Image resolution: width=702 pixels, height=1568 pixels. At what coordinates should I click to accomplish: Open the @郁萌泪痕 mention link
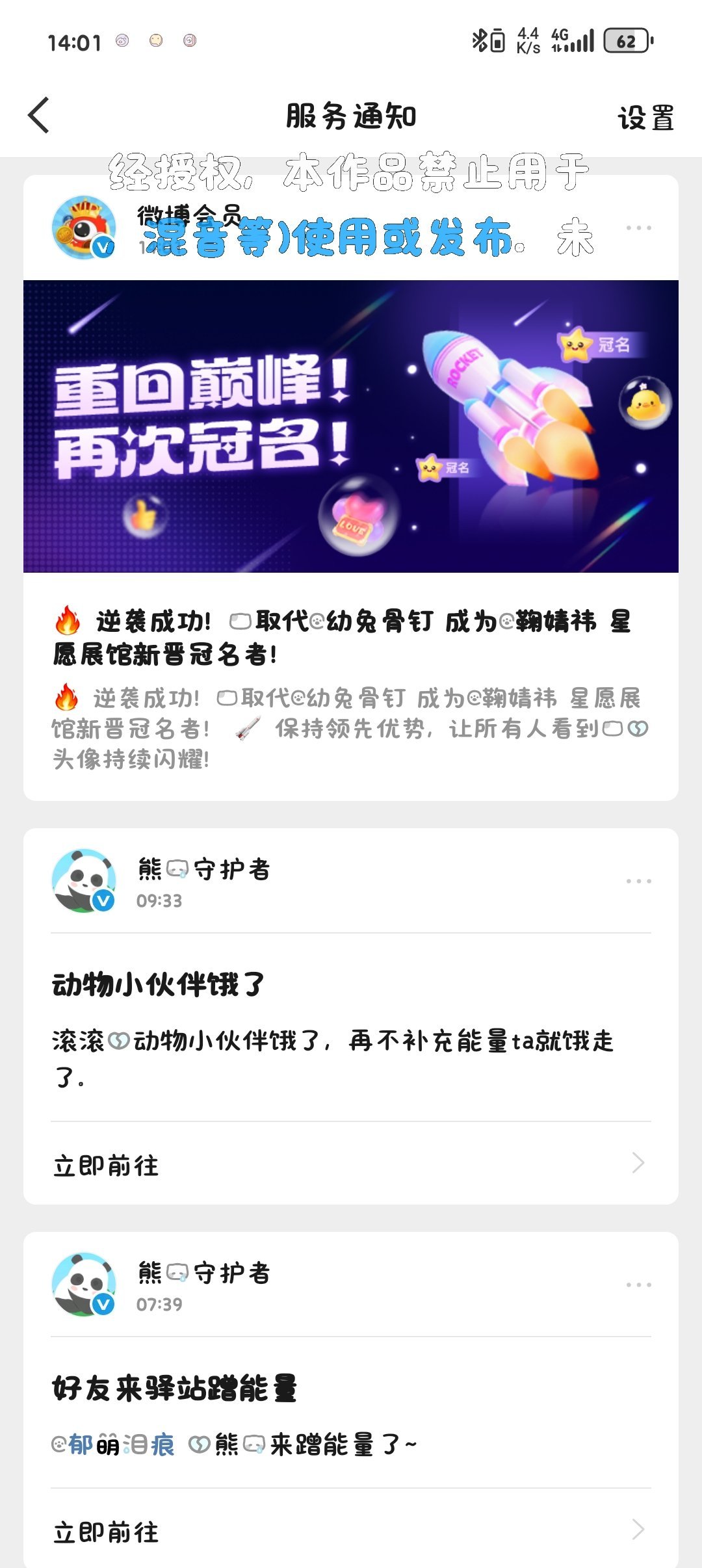point(113,1444)
